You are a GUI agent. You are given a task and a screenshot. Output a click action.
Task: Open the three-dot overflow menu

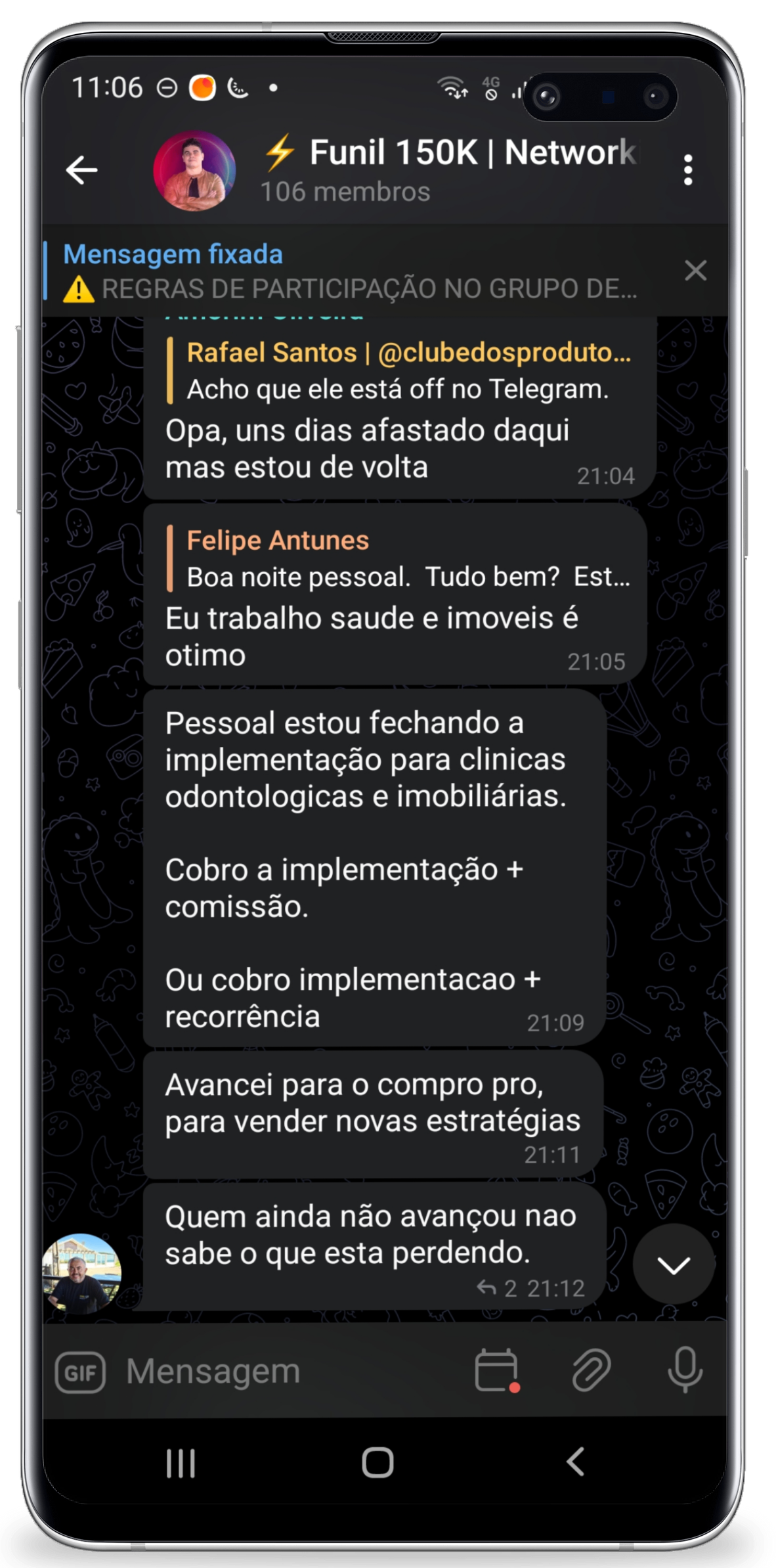[x=687, y=170]
